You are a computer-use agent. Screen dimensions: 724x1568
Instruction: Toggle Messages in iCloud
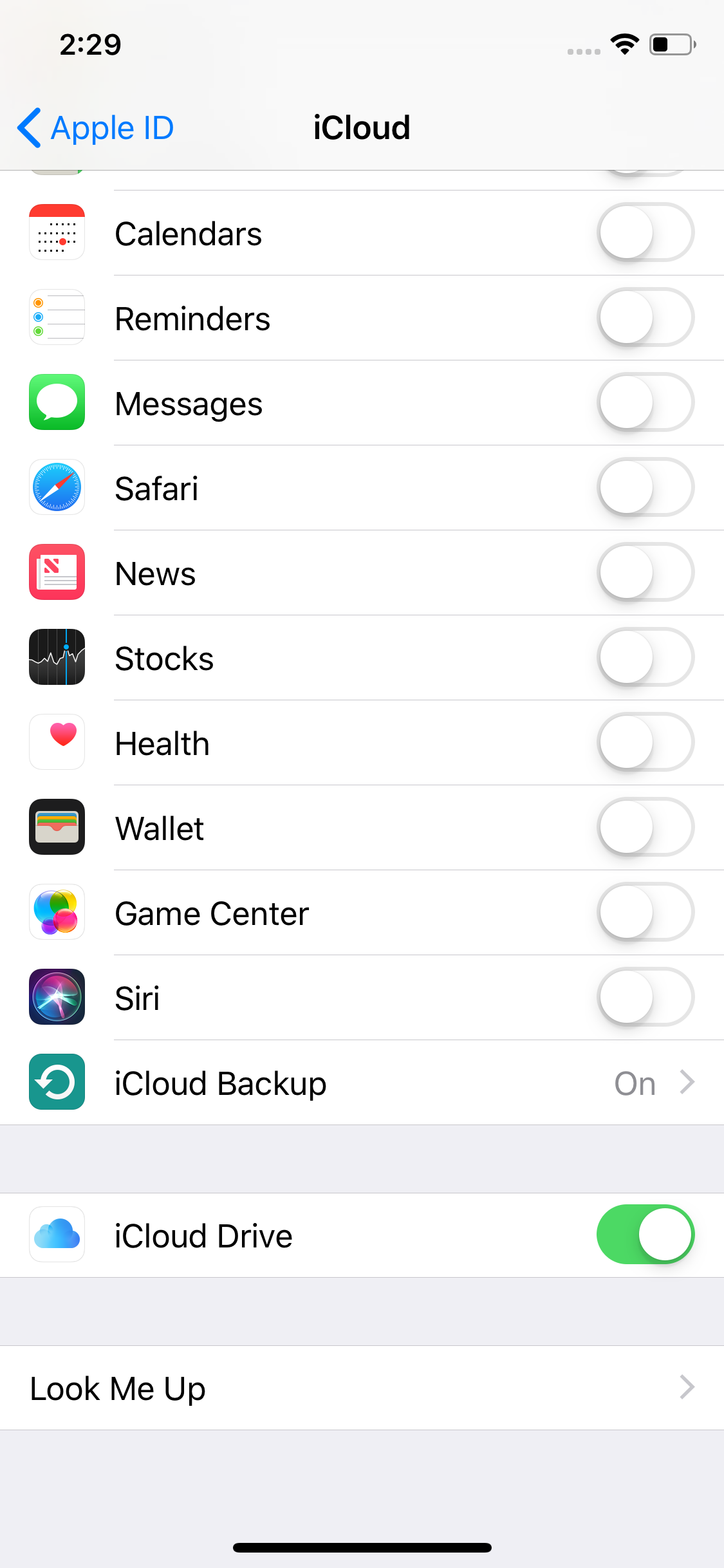coord(645,402)
